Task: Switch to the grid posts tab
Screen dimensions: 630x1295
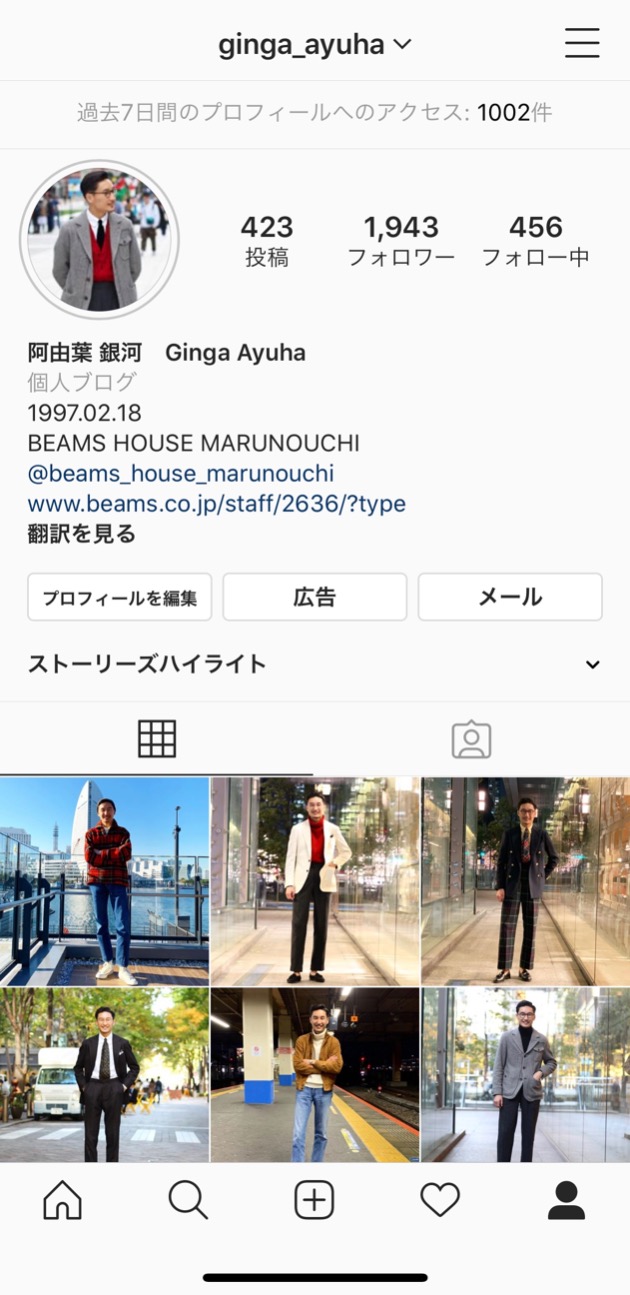Action: pos(157,739)
